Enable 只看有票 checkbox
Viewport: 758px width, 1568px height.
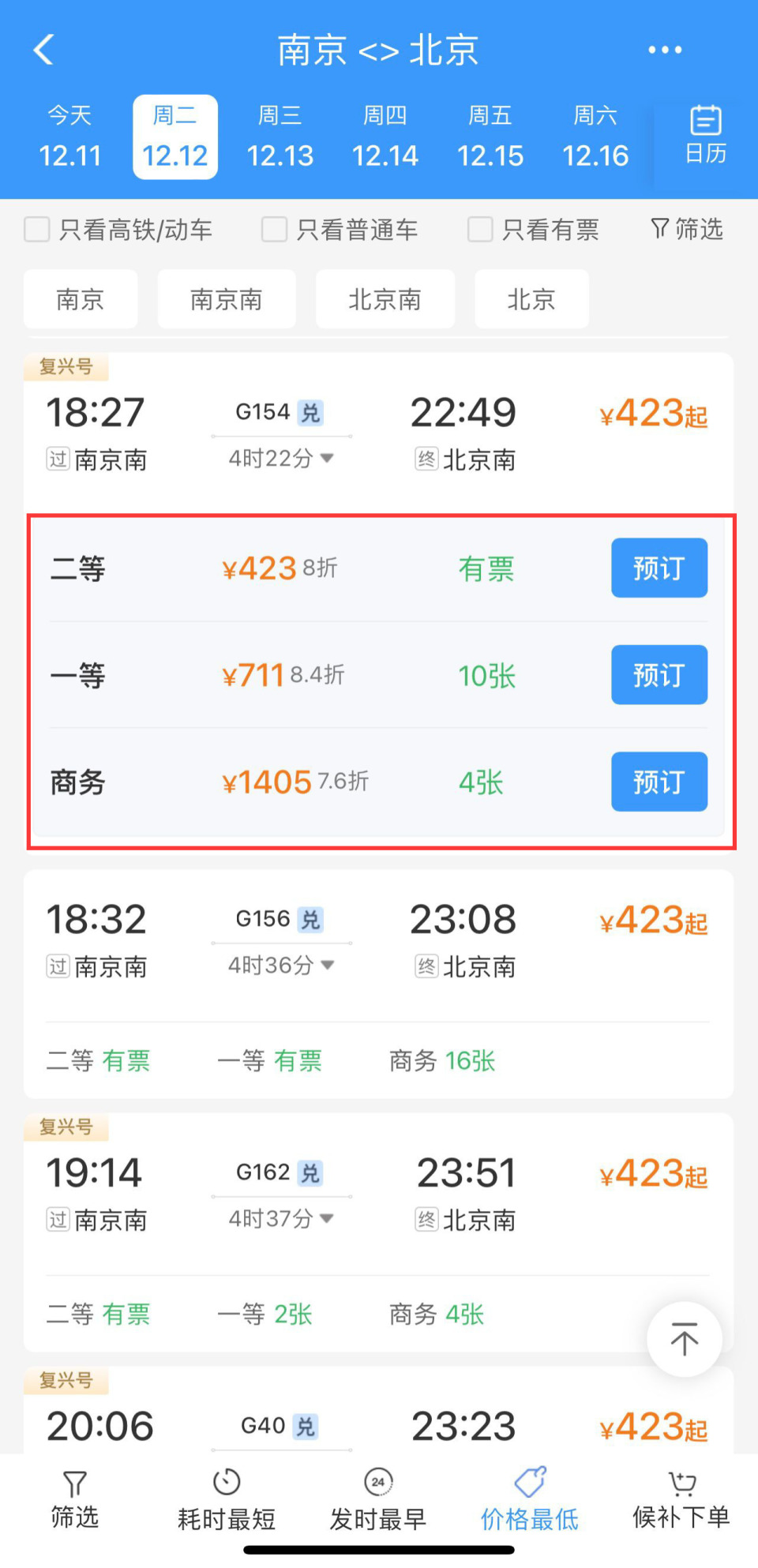(479, 230)
